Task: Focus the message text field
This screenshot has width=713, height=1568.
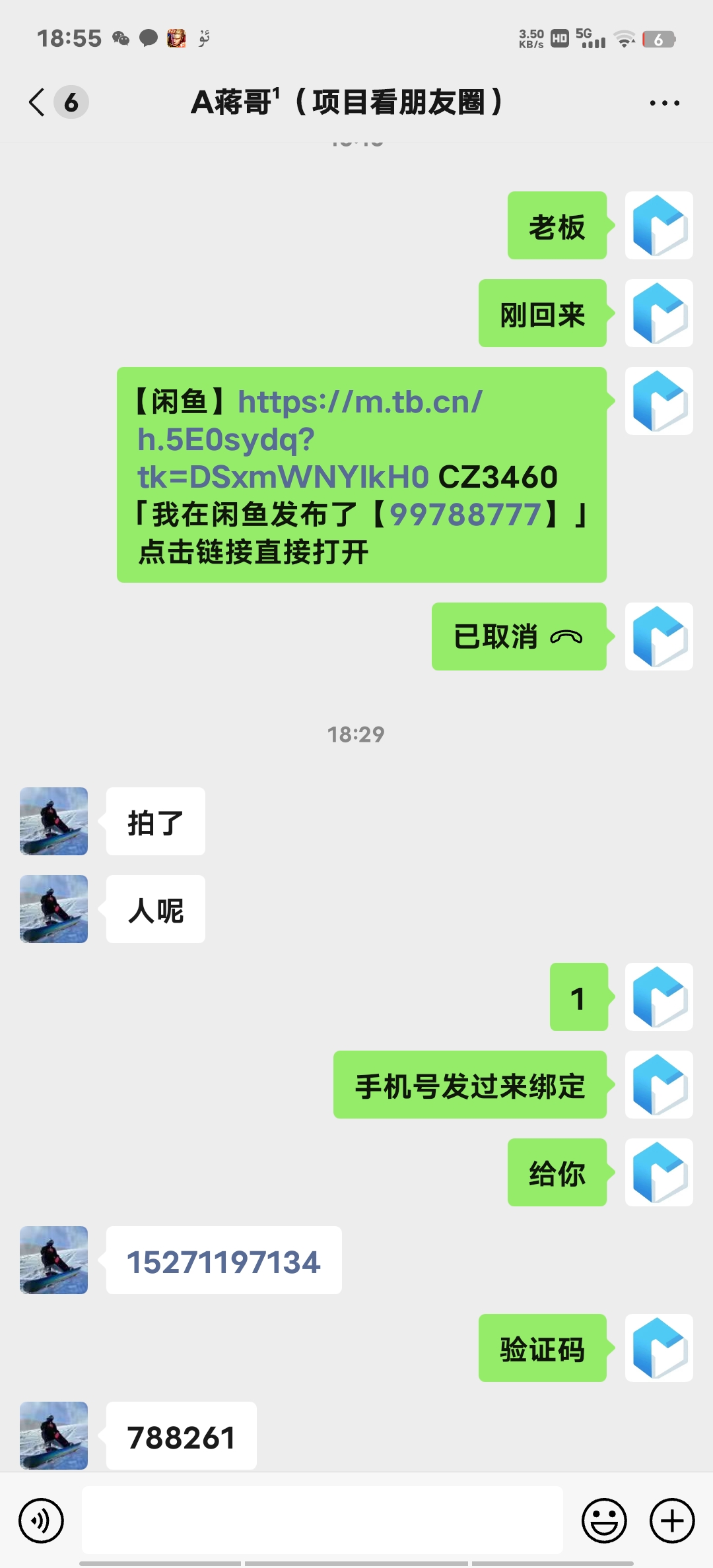Action: 322,1520
